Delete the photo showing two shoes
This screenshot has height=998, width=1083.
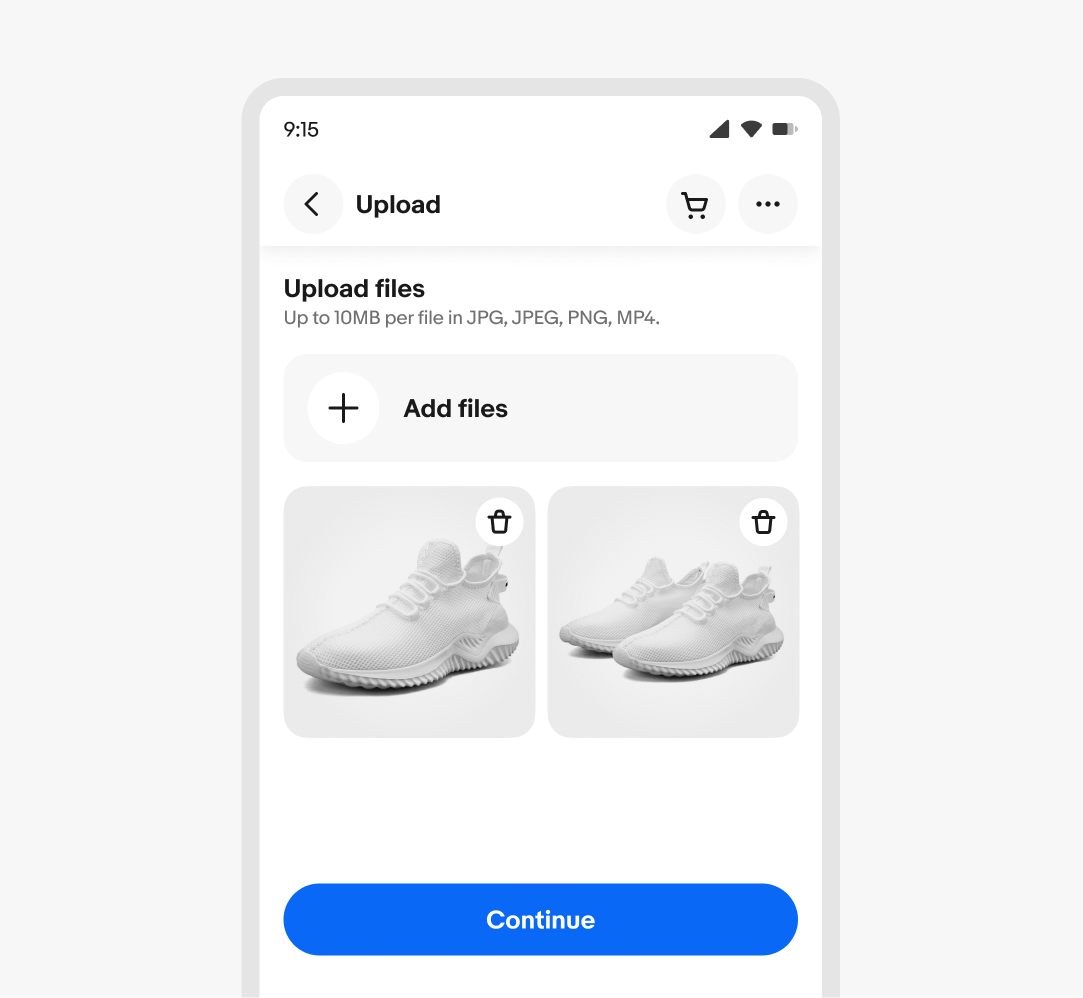click(763, 522)
